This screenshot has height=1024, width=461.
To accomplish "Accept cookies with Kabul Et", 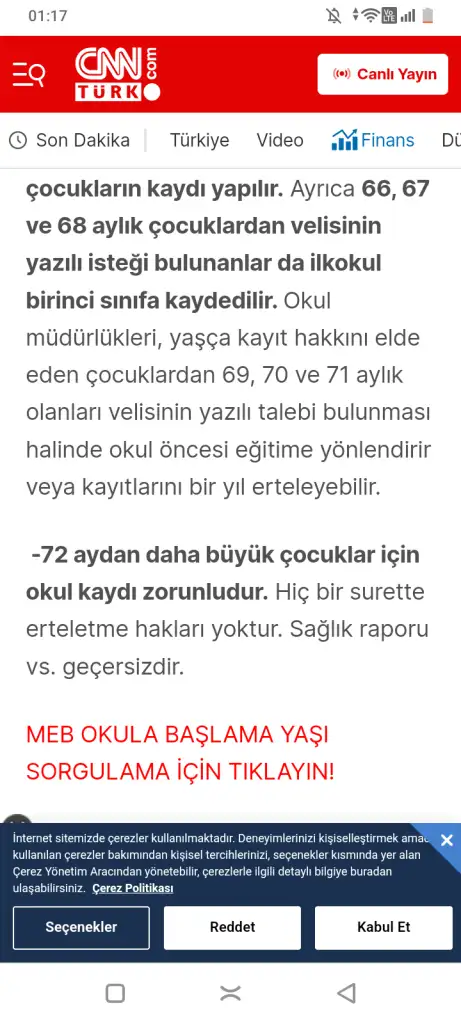I will [x=383, y=927].
